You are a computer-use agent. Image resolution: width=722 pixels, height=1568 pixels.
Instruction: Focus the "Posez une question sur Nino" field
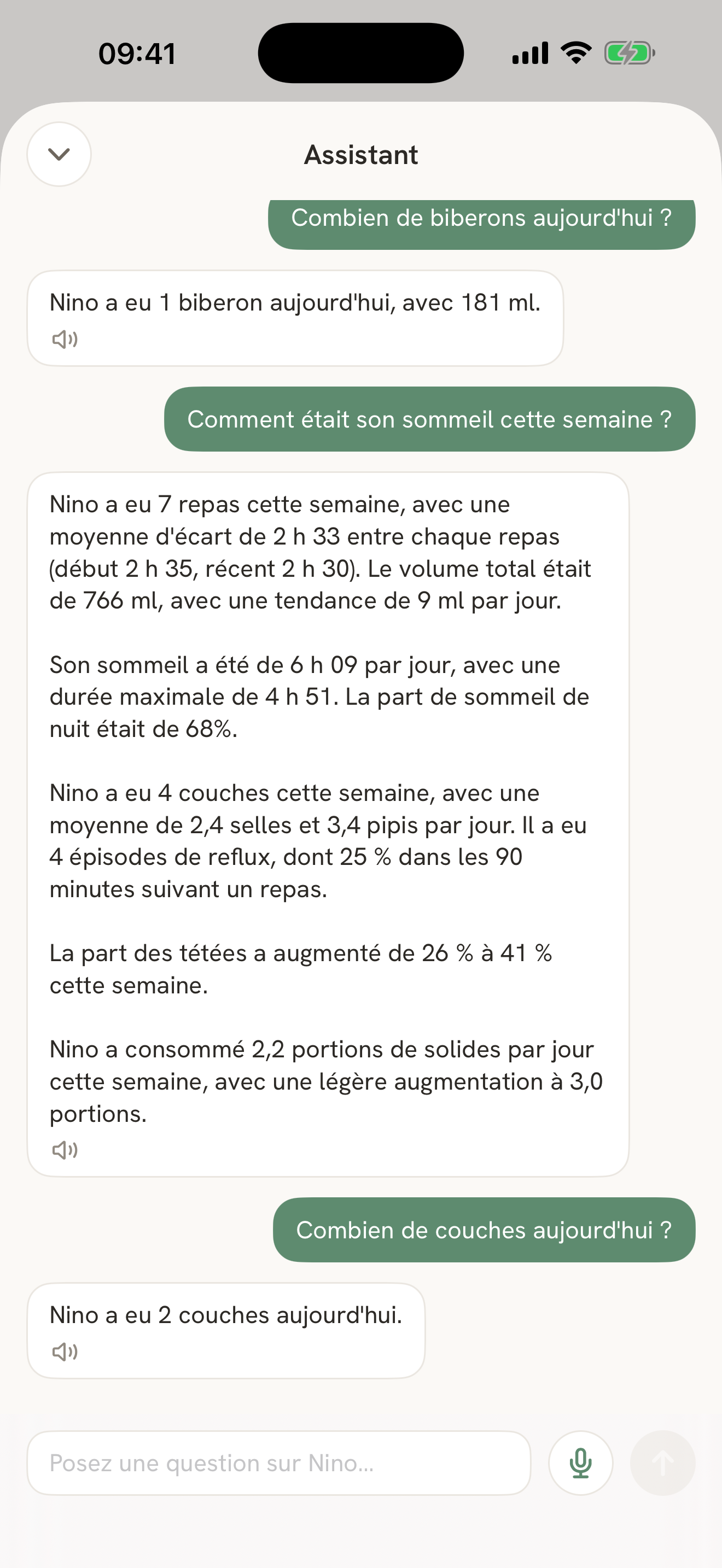pyautogui.click(x=279, y=1462)
